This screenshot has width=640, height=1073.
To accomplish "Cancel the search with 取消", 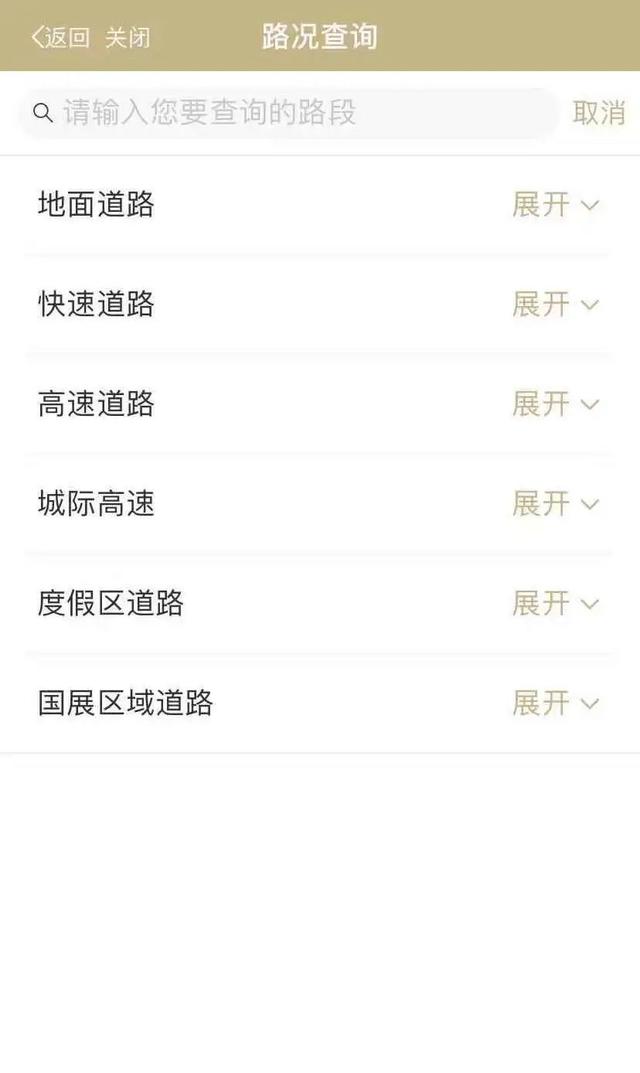I will pyautogui.click(x=599, y=113).
